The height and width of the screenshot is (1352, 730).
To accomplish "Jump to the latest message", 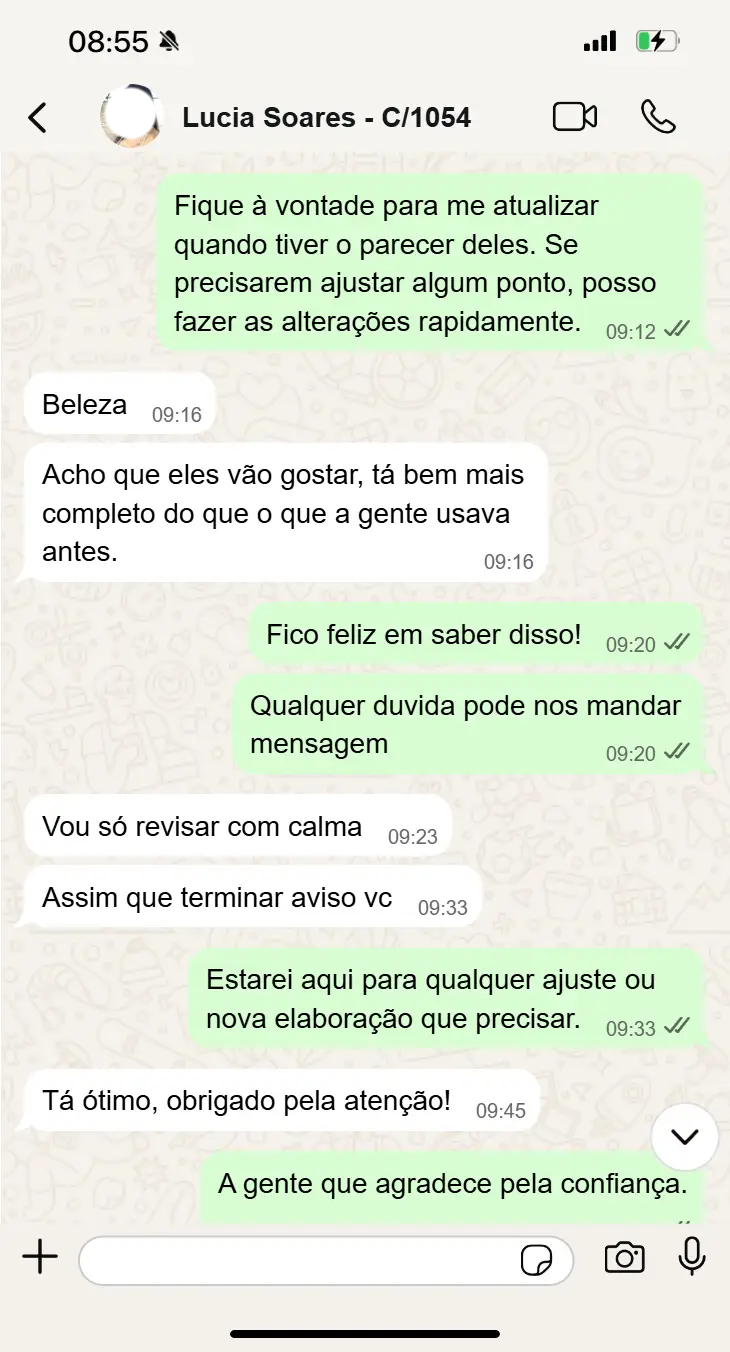I will [x=684, y=1137].
